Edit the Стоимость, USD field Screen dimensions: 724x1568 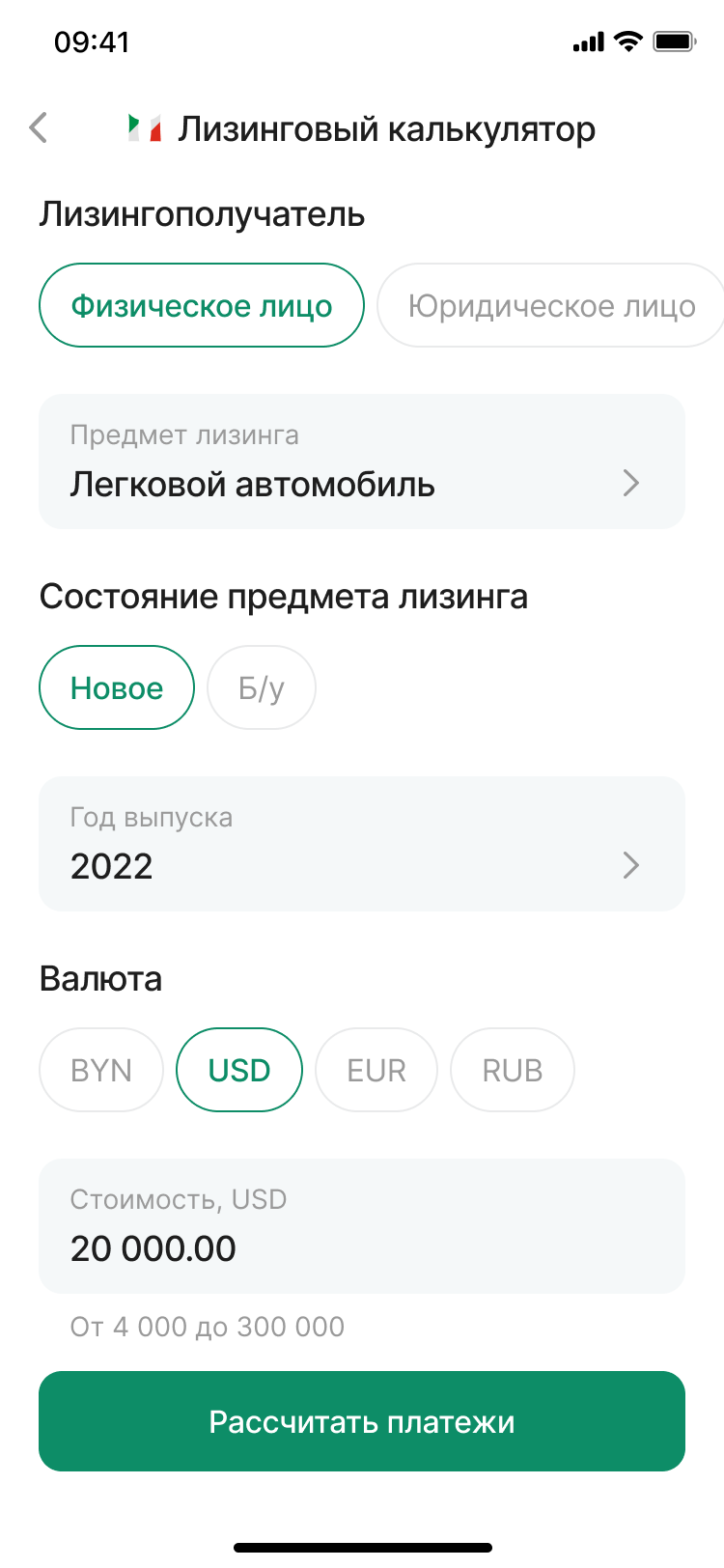362,1226
